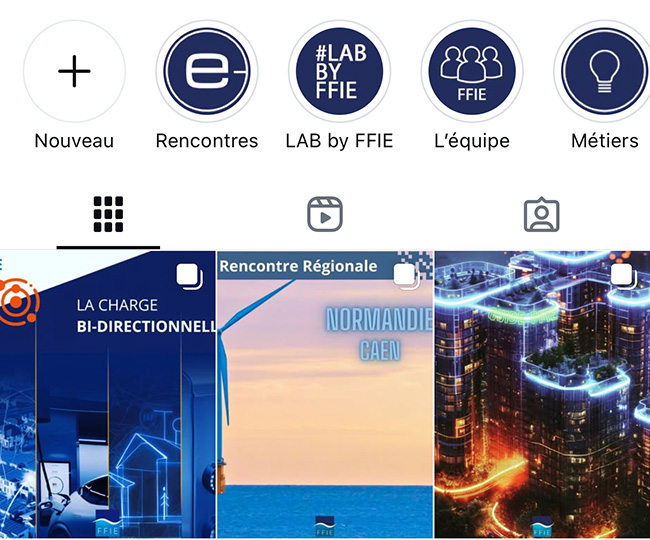Open the Rencontres story highlight

pos(207,72)
